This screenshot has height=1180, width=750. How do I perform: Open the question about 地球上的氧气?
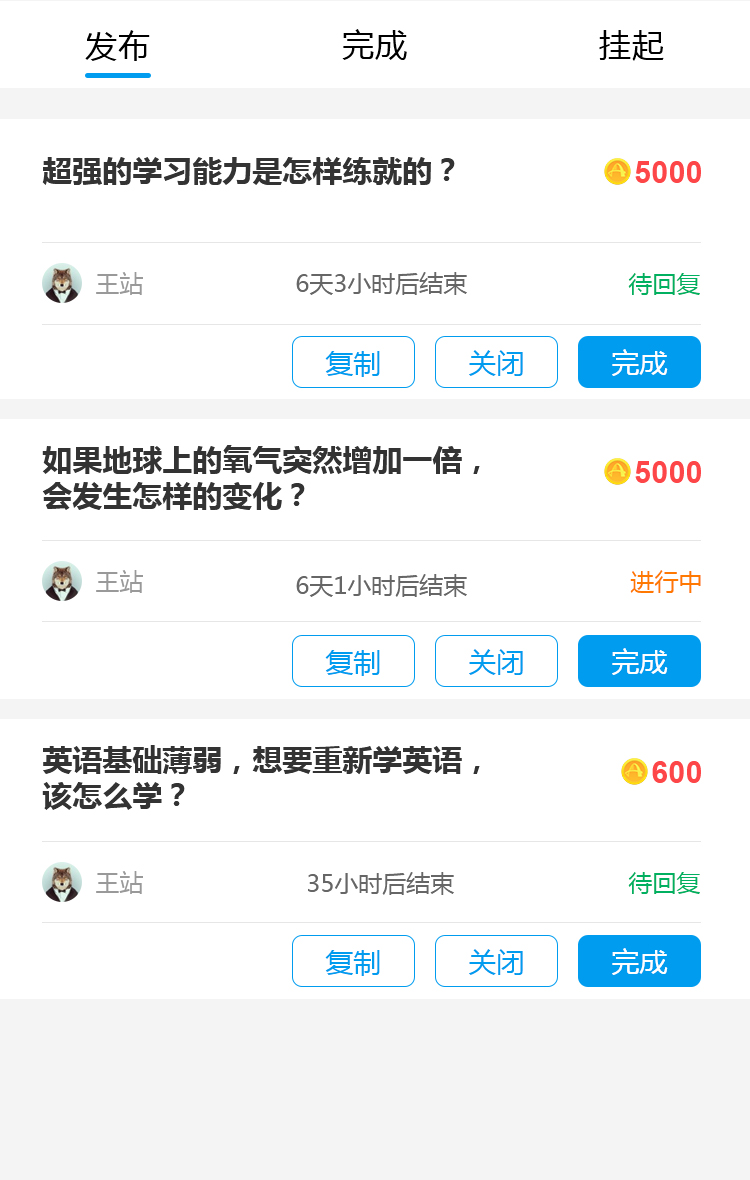click(x=263, y=478)
